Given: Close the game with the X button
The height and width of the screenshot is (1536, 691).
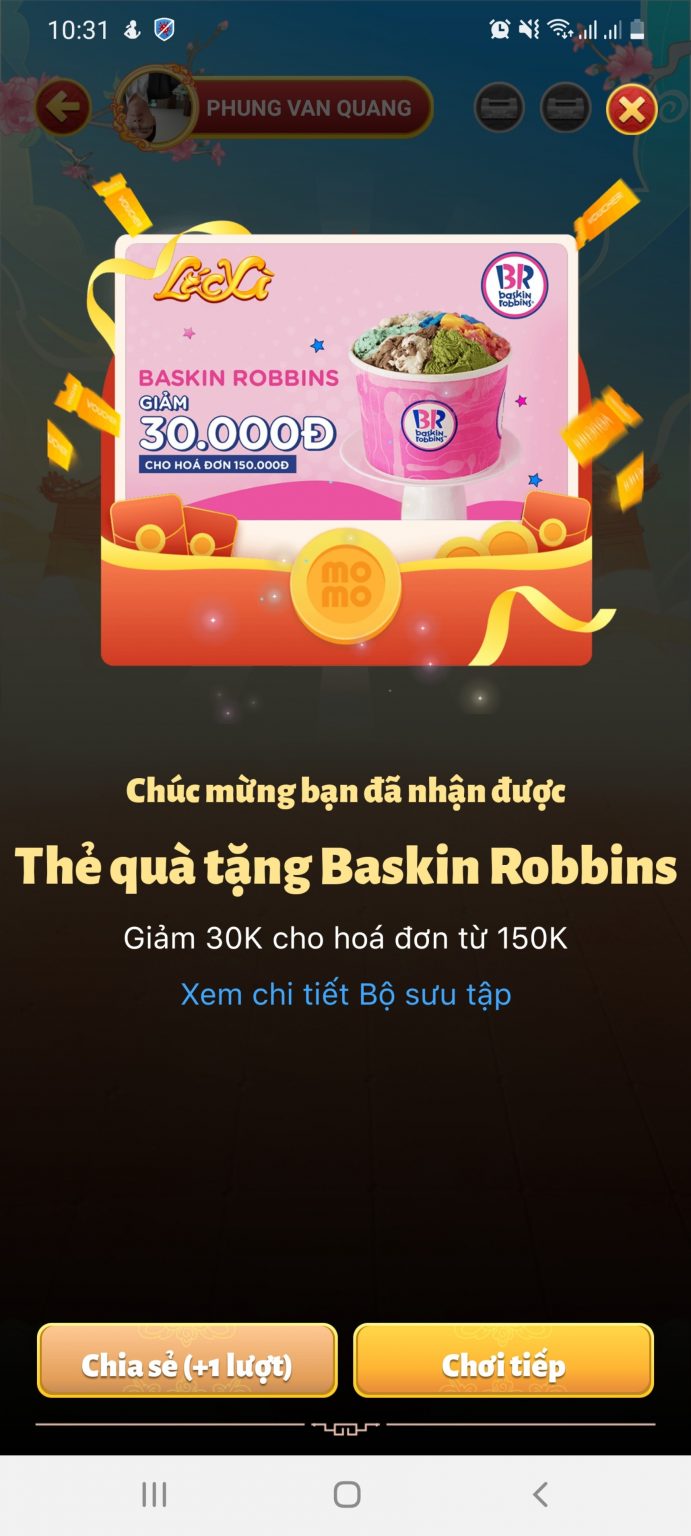Looking at the screenshot, I should [x=631, y=110].
